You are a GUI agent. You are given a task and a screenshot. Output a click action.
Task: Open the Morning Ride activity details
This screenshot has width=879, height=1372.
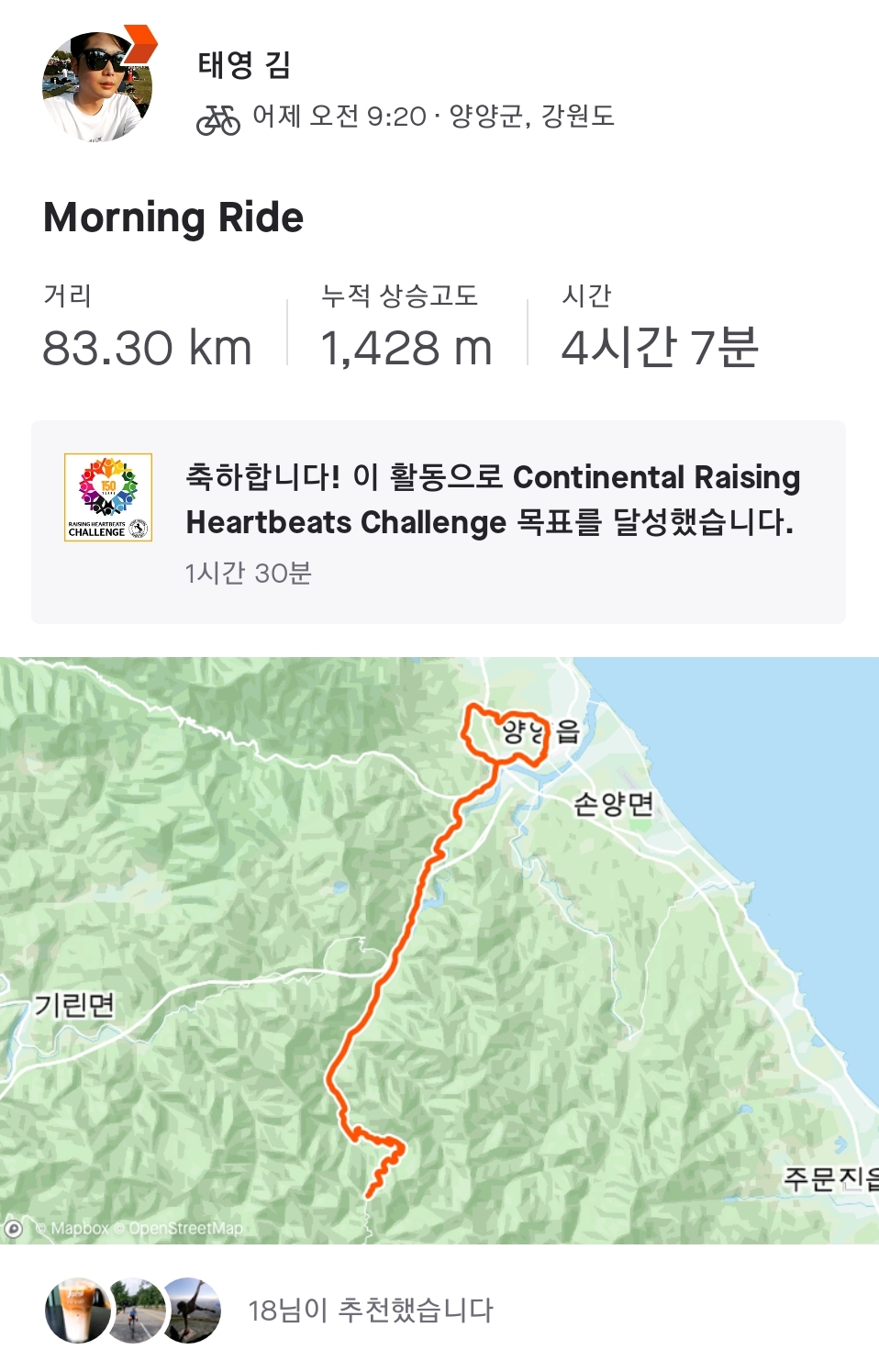173,218
